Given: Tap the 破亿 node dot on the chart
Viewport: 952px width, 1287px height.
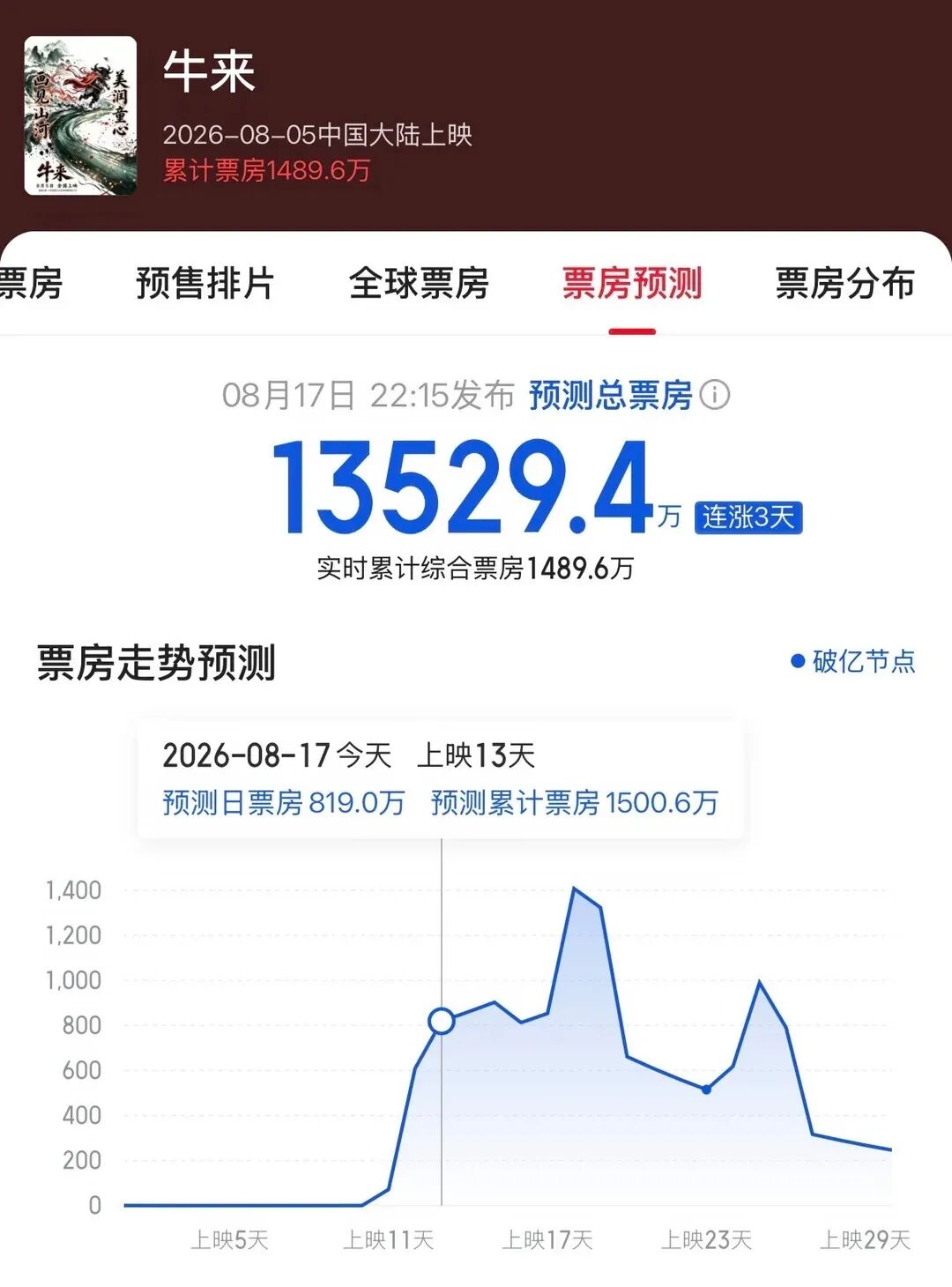Looking at the screenshot, I should click(706, 1090).
